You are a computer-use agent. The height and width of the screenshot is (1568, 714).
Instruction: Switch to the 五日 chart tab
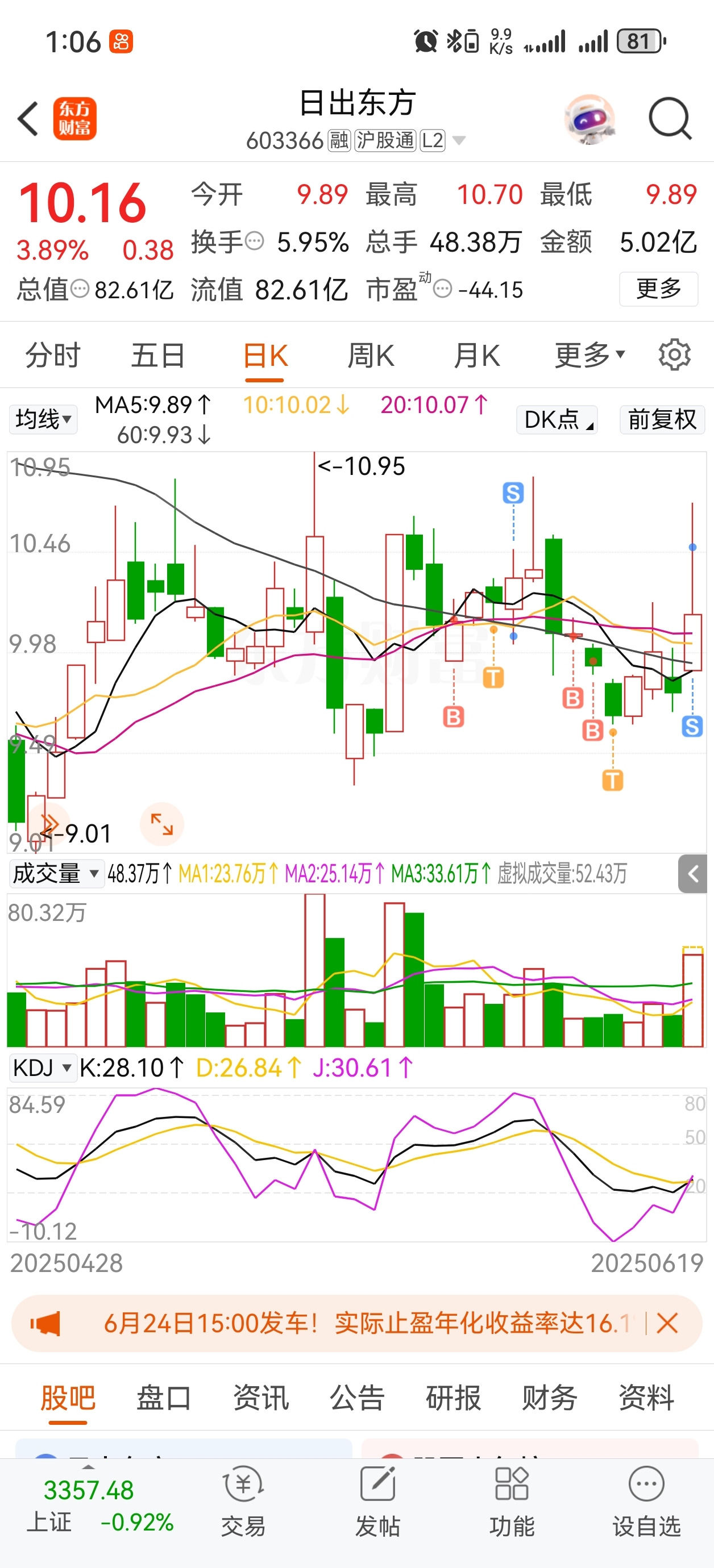[x=158, y=356]
